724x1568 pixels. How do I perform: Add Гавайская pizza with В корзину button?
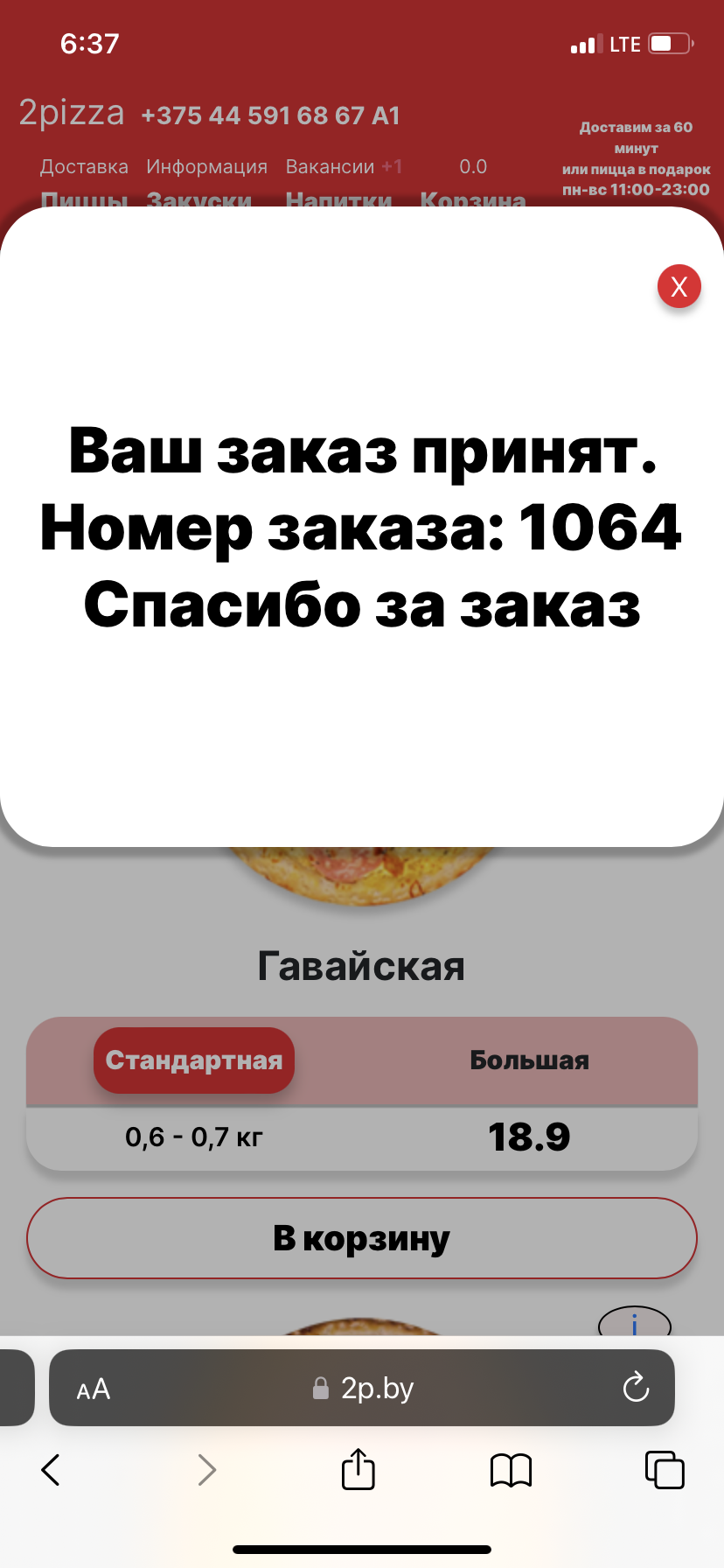click(x=361, y=1238)
